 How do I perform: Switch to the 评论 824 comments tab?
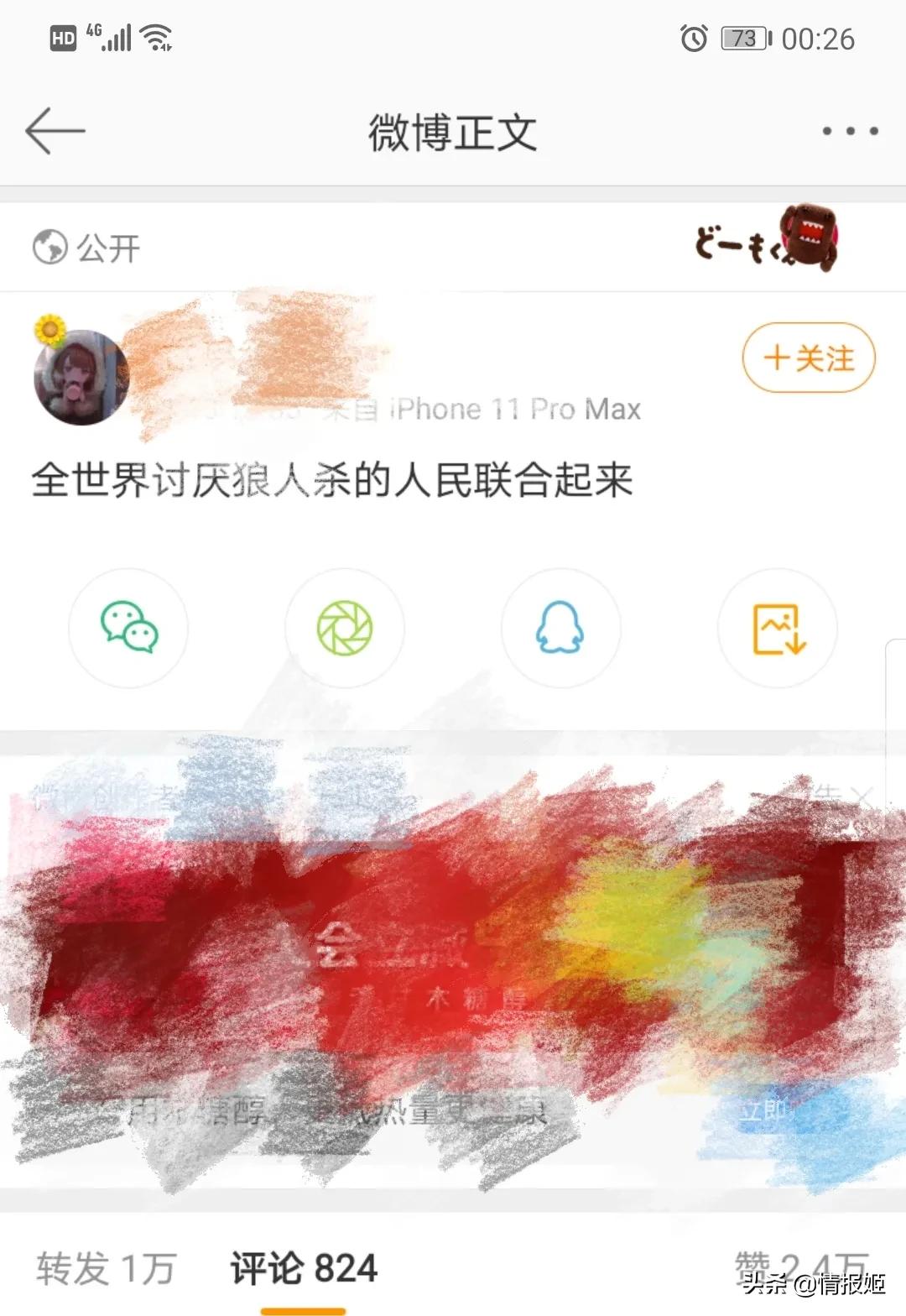[x=302, y=1270]
